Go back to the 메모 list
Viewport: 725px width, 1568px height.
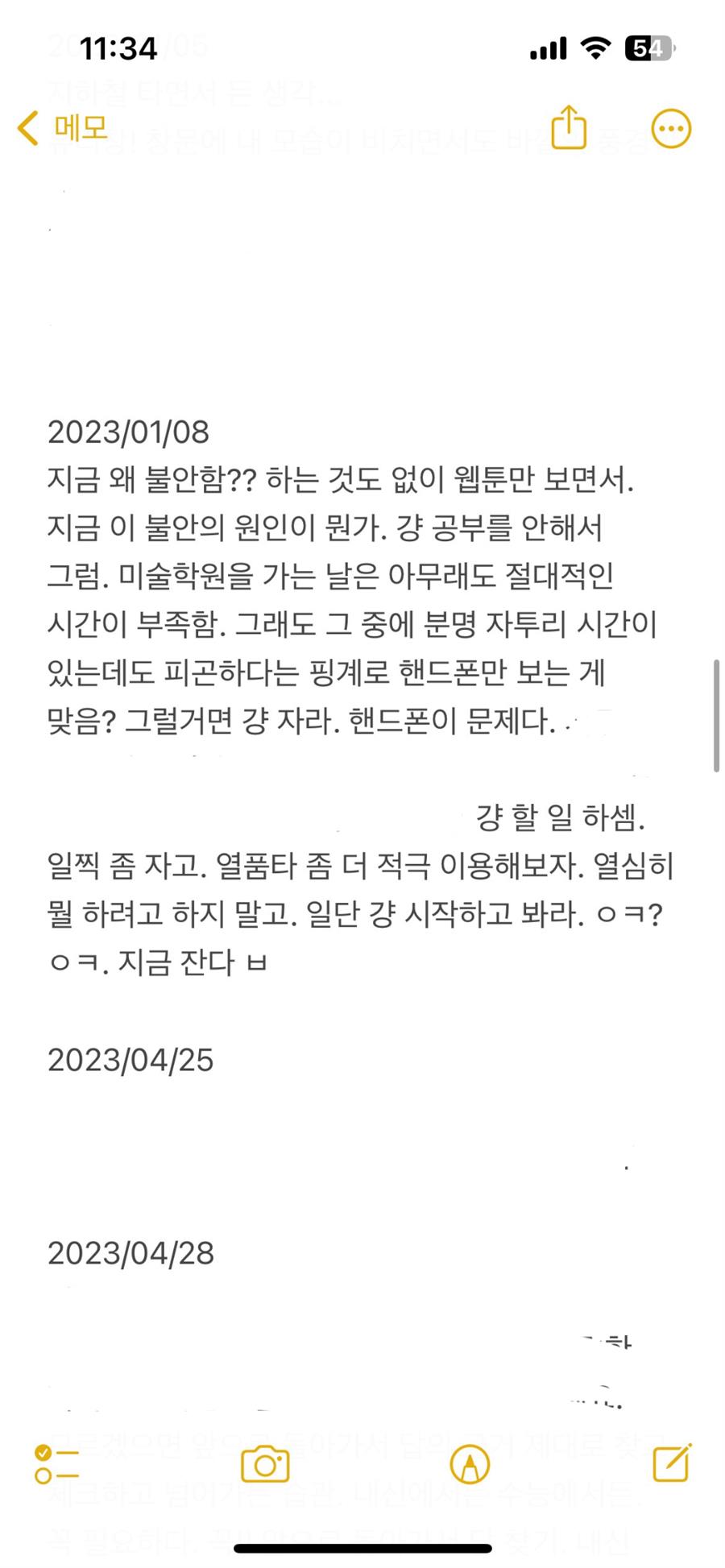tap(62, 128)
